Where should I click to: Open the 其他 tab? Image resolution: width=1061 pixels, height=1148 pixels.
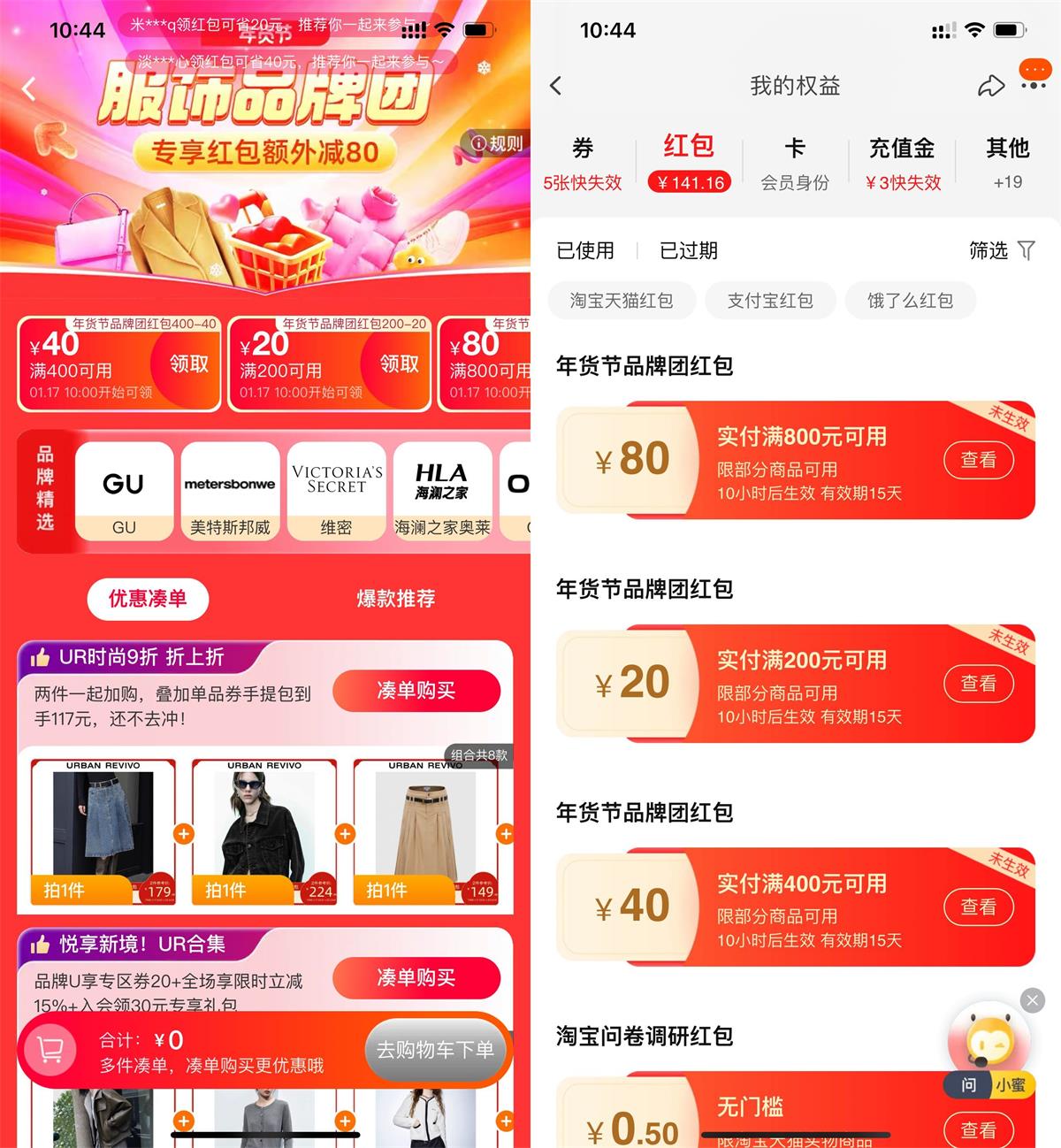(1007, 163)
